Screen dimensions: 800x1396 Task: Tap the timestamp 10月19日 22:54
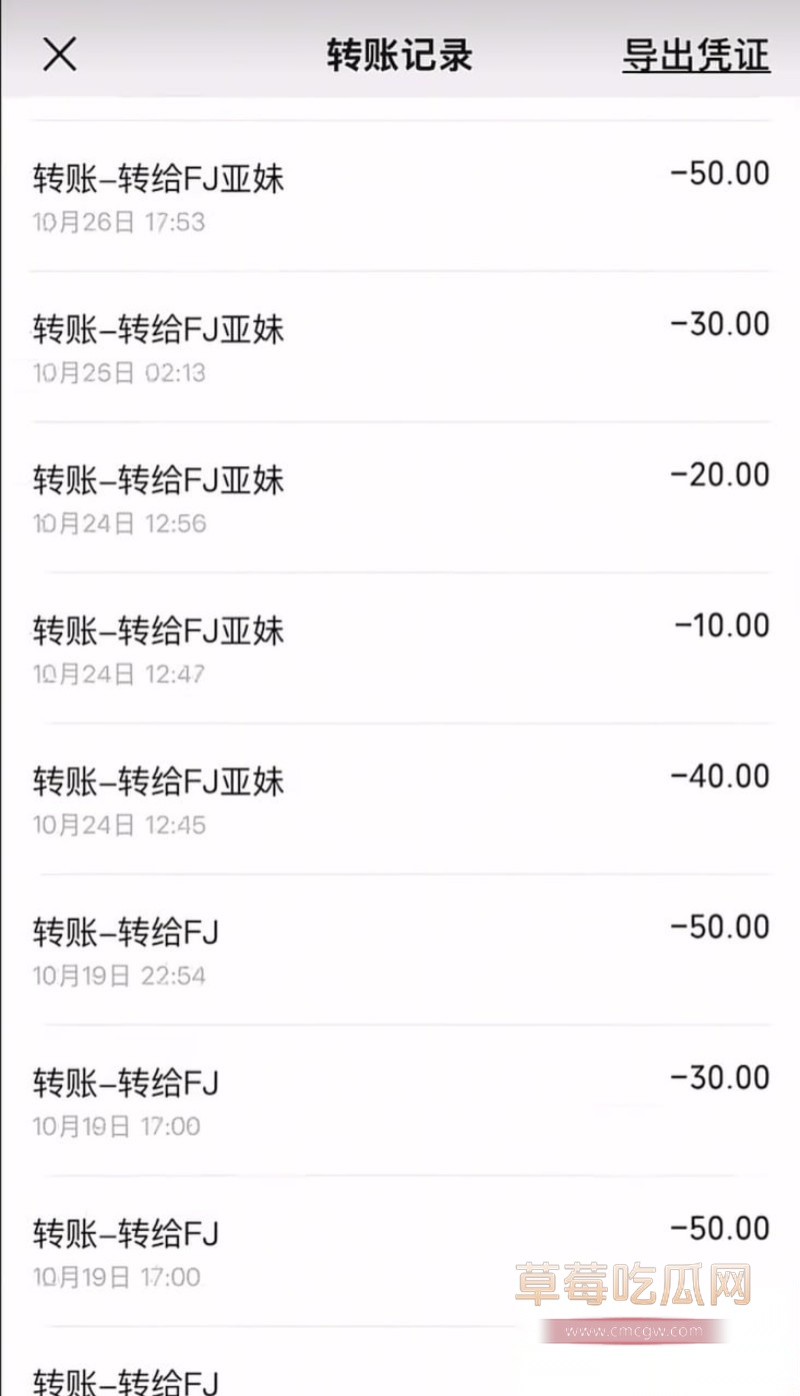[120, 975]
